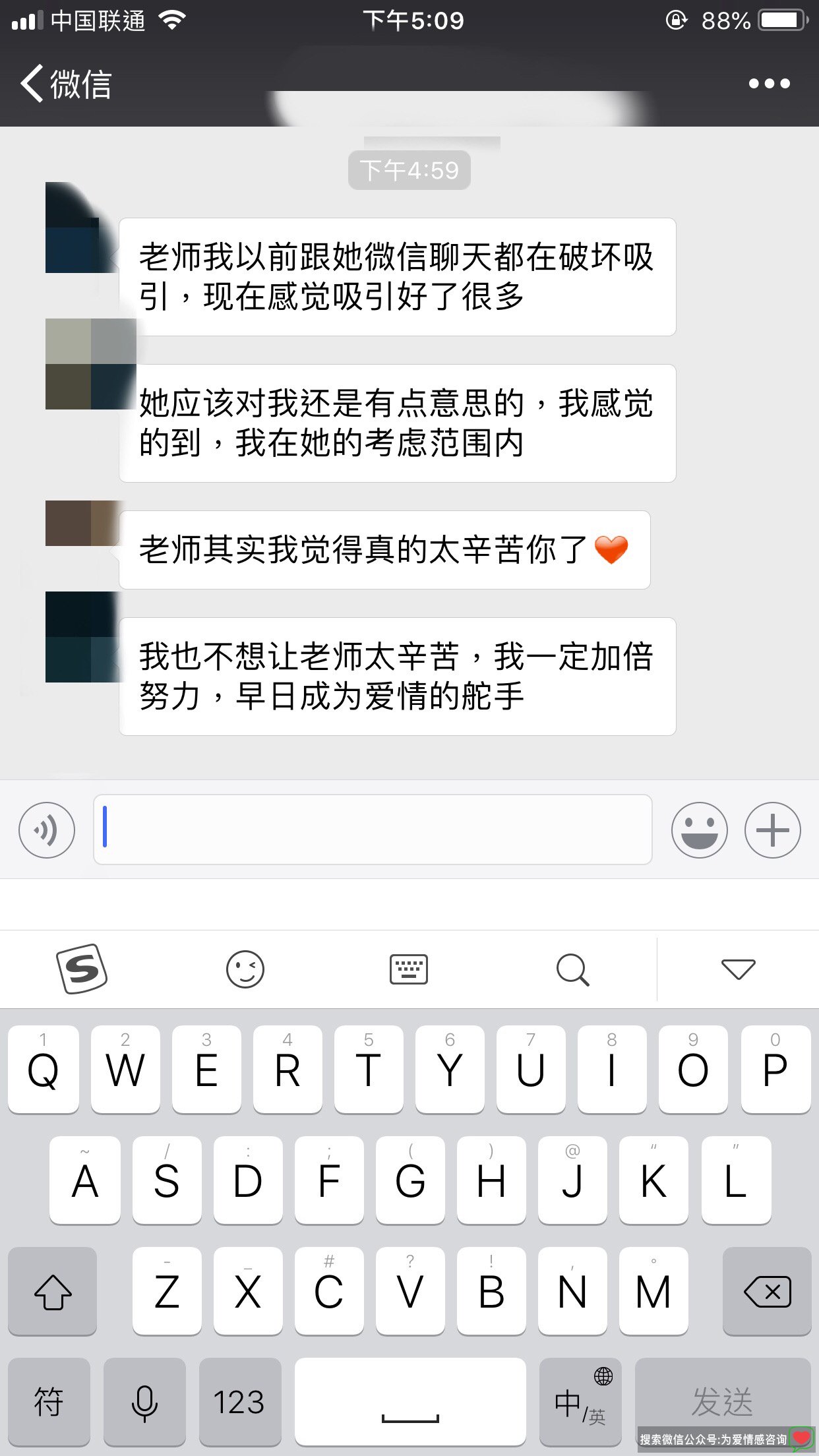Open the plus attachment menu
This screenshot has width=819, height=1456.
pos(772,830)
